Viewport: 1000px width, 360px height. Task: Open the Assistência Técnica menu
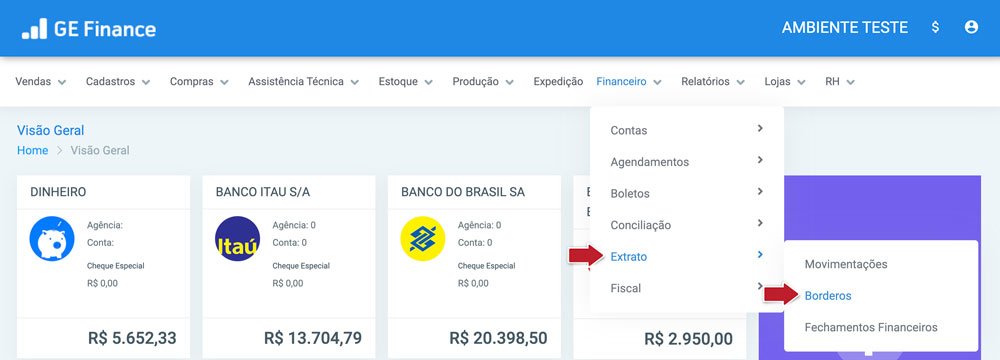point(304,82)
